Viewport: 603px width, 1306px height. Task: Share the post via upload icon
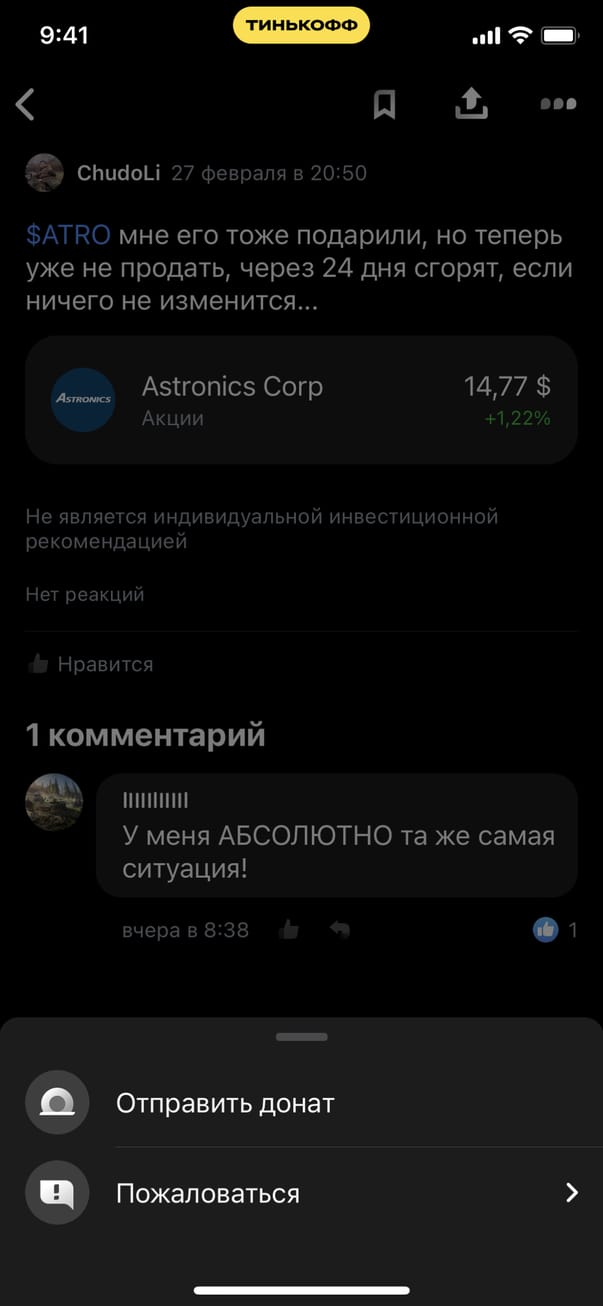(x=470, y=103)
